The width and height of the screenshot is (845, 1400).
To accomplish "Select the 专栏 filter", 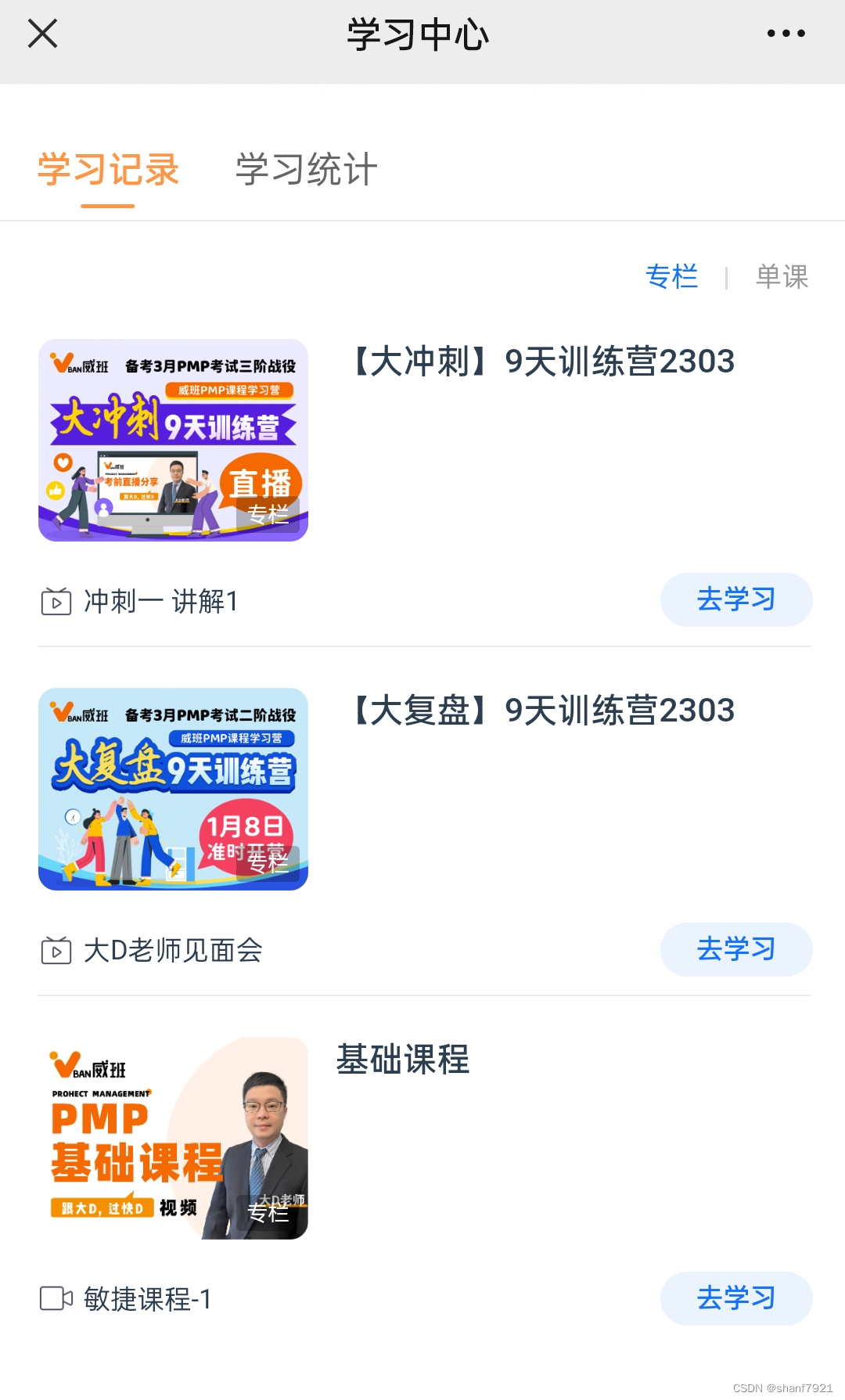I will [671, 277].
